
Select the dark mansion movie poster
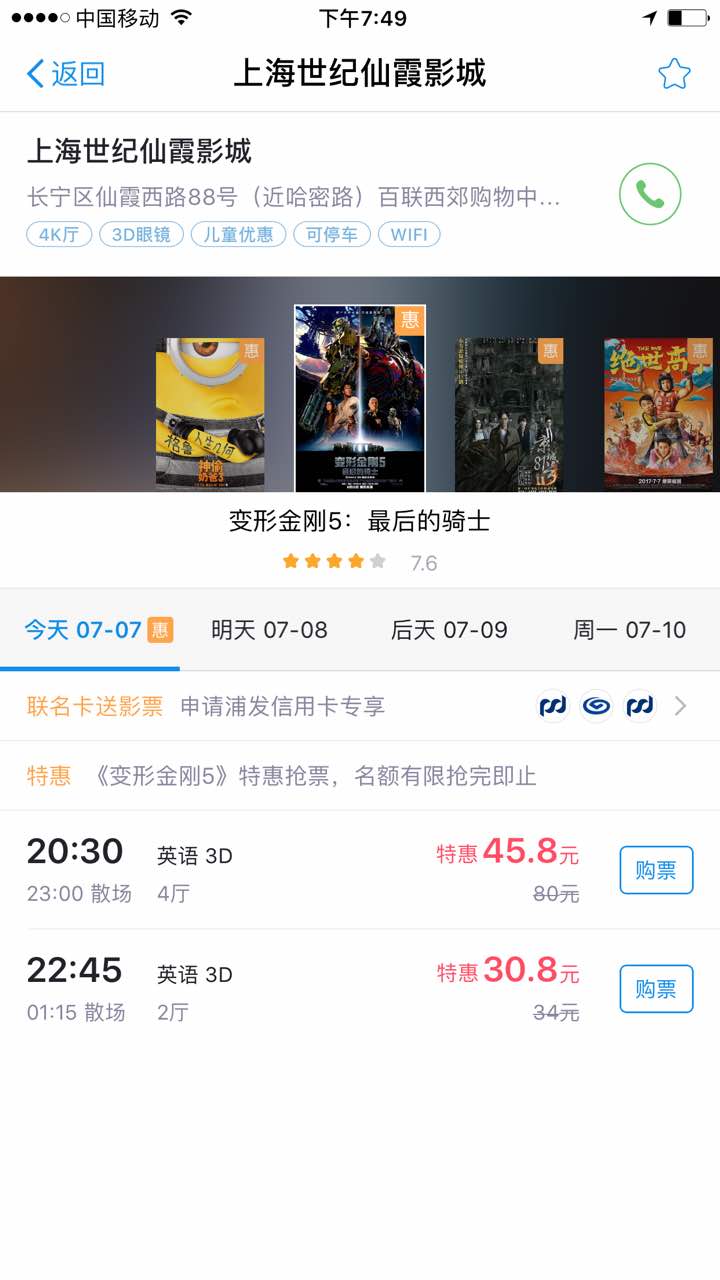coord(509,414)
